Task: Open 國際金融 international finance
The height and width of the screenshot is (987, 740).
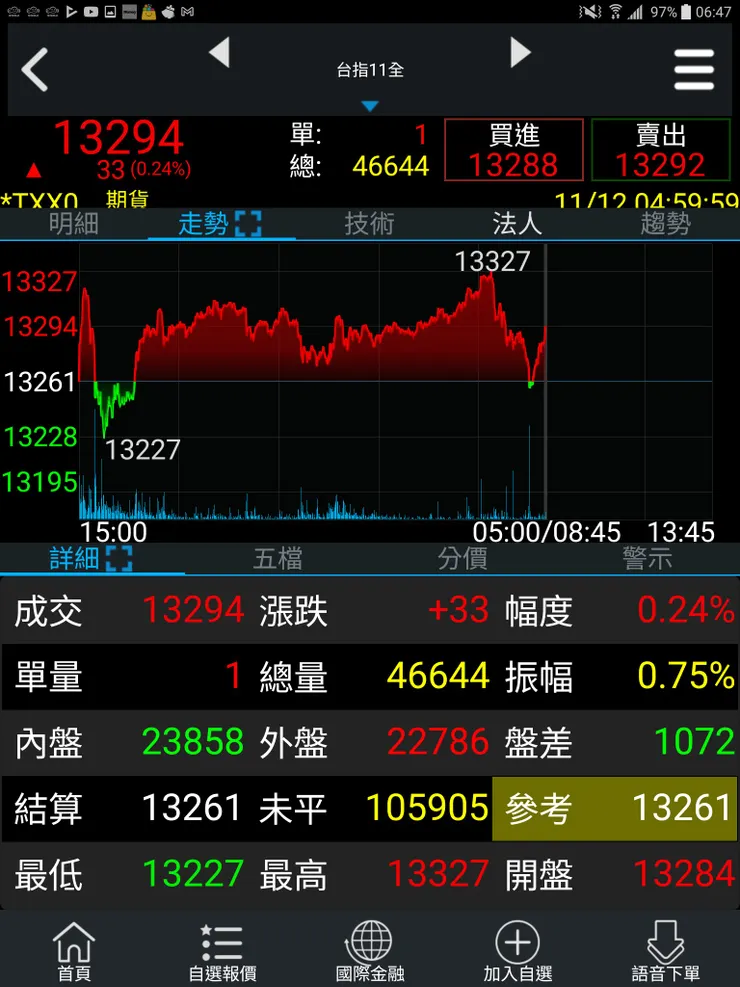Action: (370, 951)
